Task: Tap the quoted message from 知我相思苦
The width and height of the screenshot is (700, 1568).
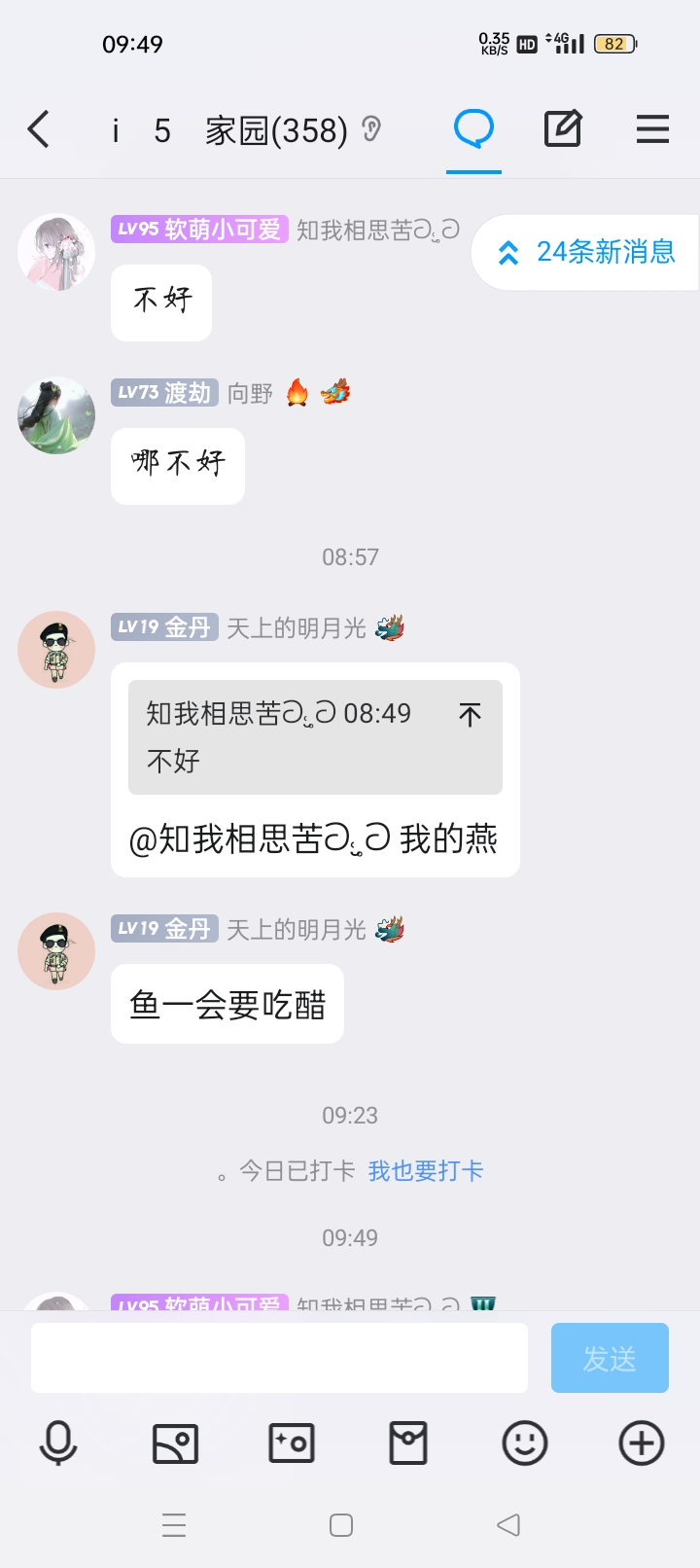Action: click(314, 736)
